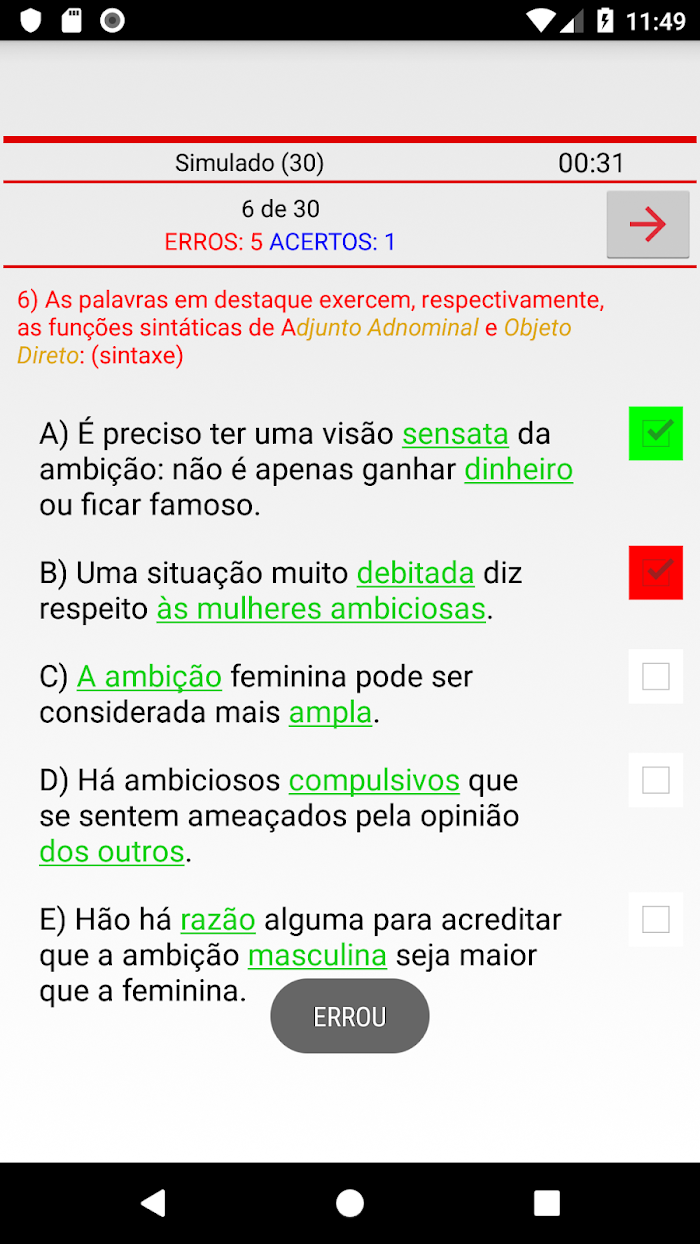Tap the red checkbox for answer B
The height and width of the screenshot is (1244, 700).
pos(656,572)
